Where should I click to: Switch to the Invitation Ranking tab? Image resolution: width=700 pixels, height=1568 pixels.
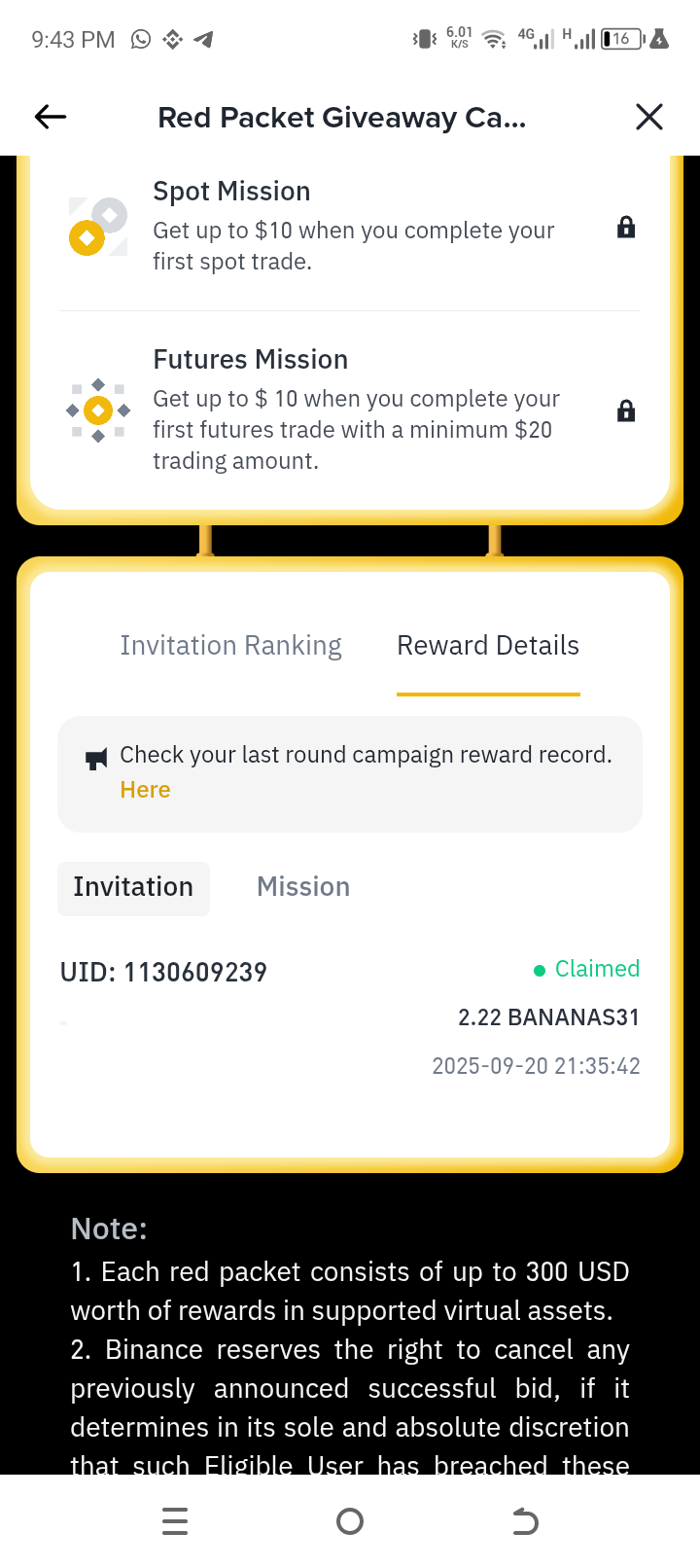[230, 646]
